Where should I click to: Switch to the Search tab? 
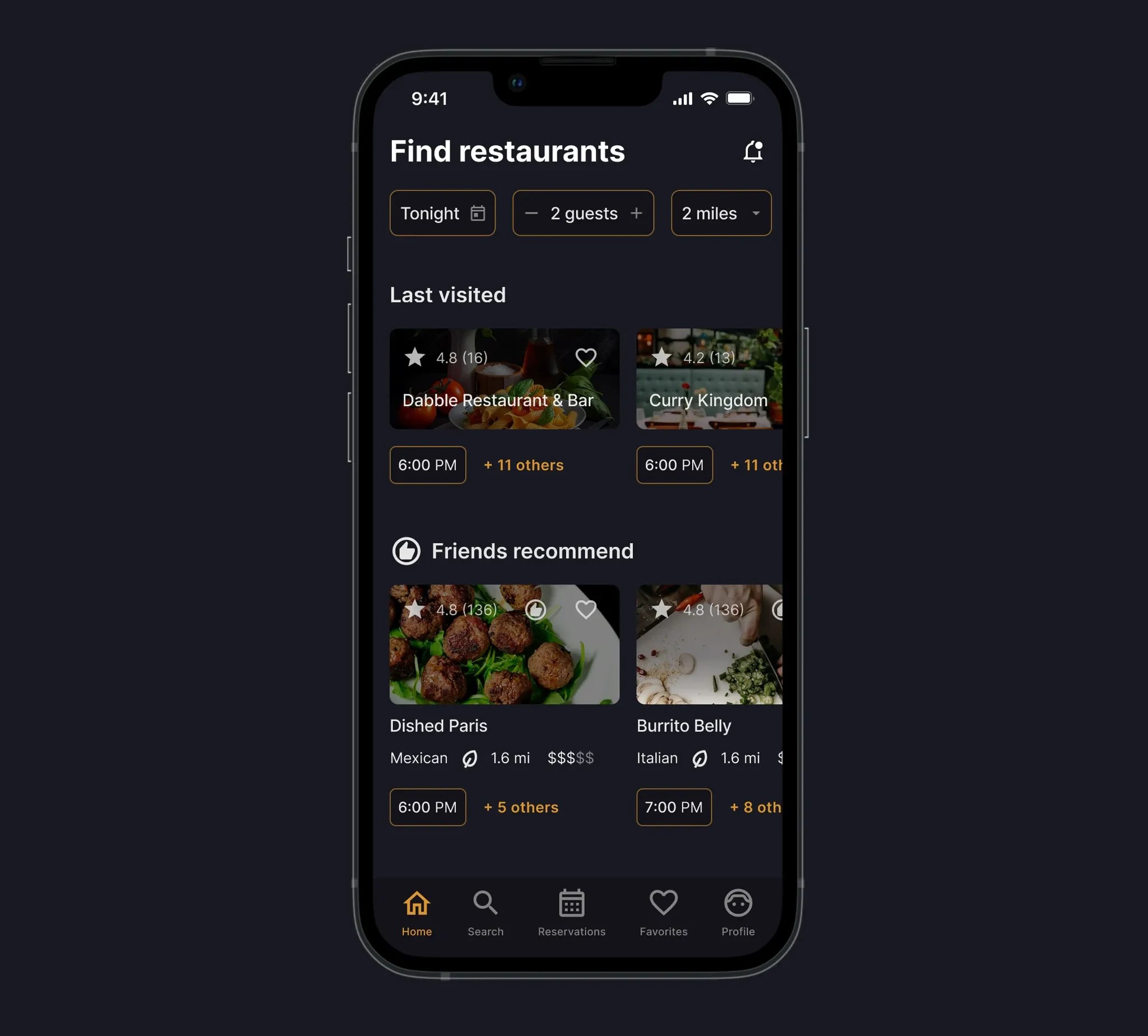(485, 913)
